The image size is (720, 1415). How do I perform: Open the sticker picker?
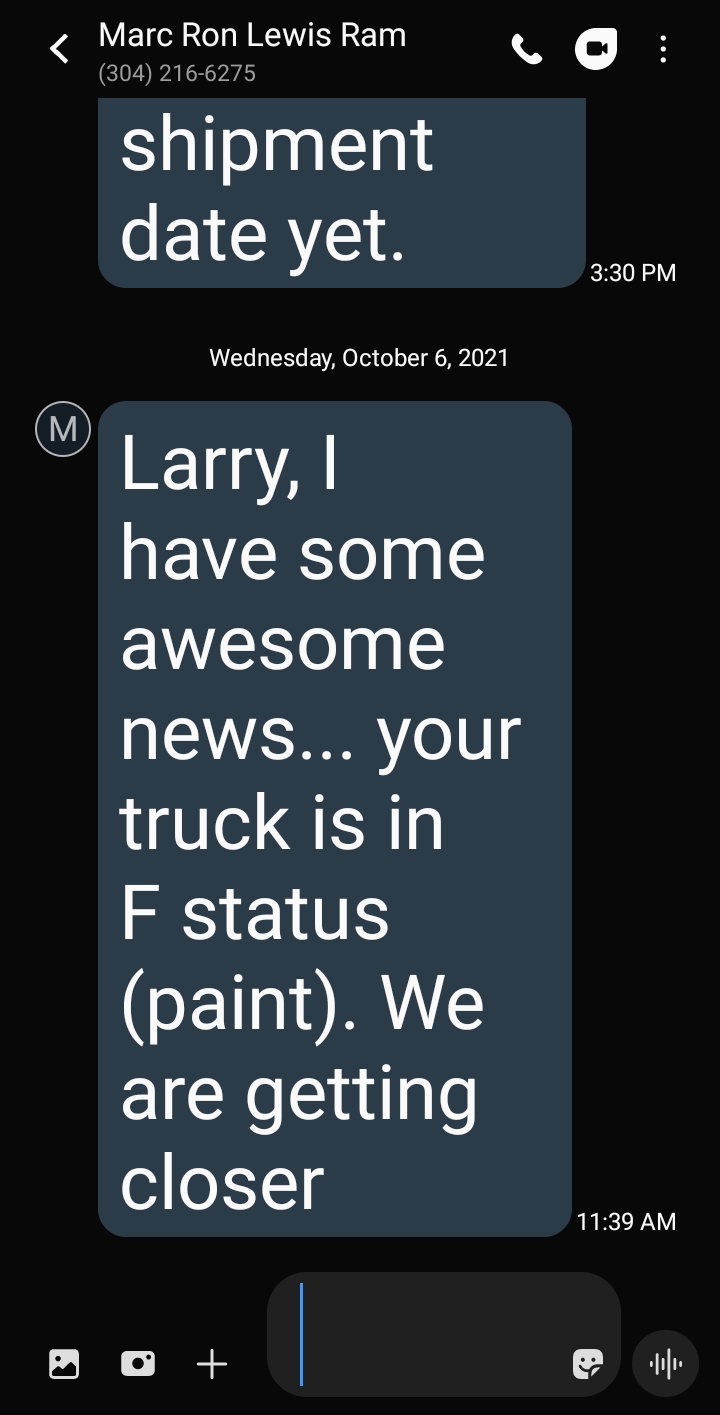[587, 1364]
